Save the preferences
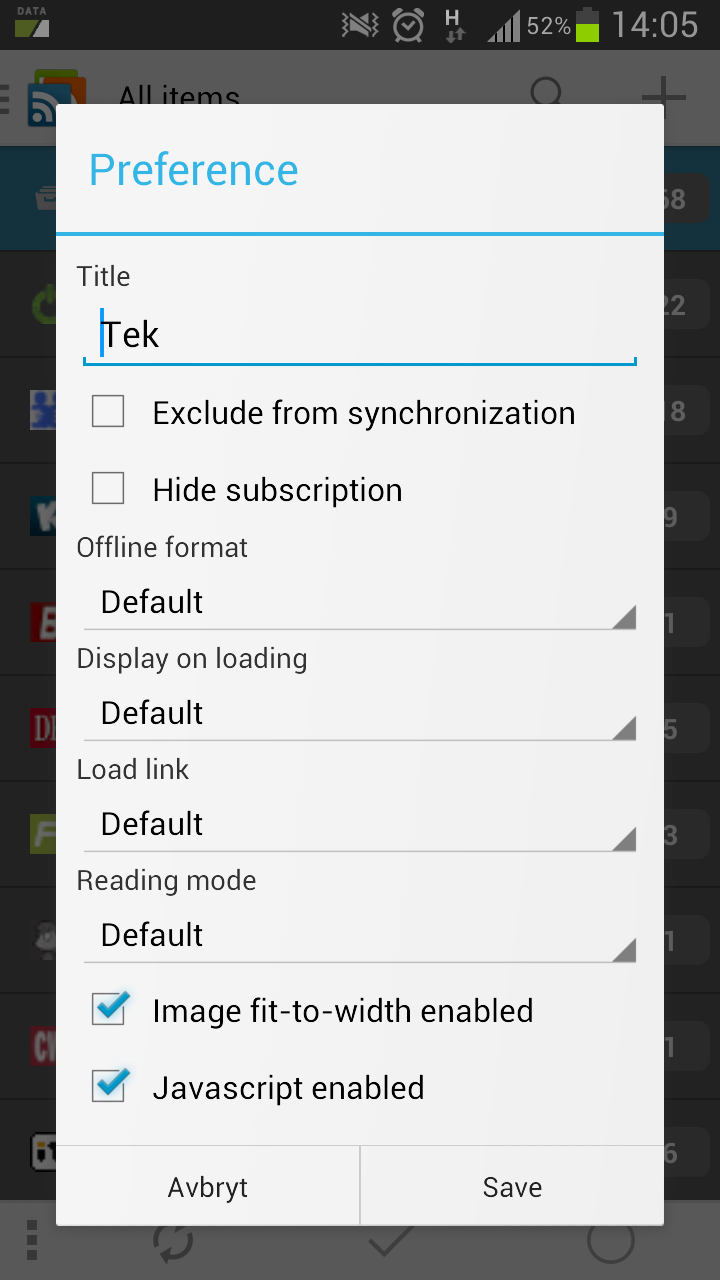720x1280 pixels. coord(512,1186)
